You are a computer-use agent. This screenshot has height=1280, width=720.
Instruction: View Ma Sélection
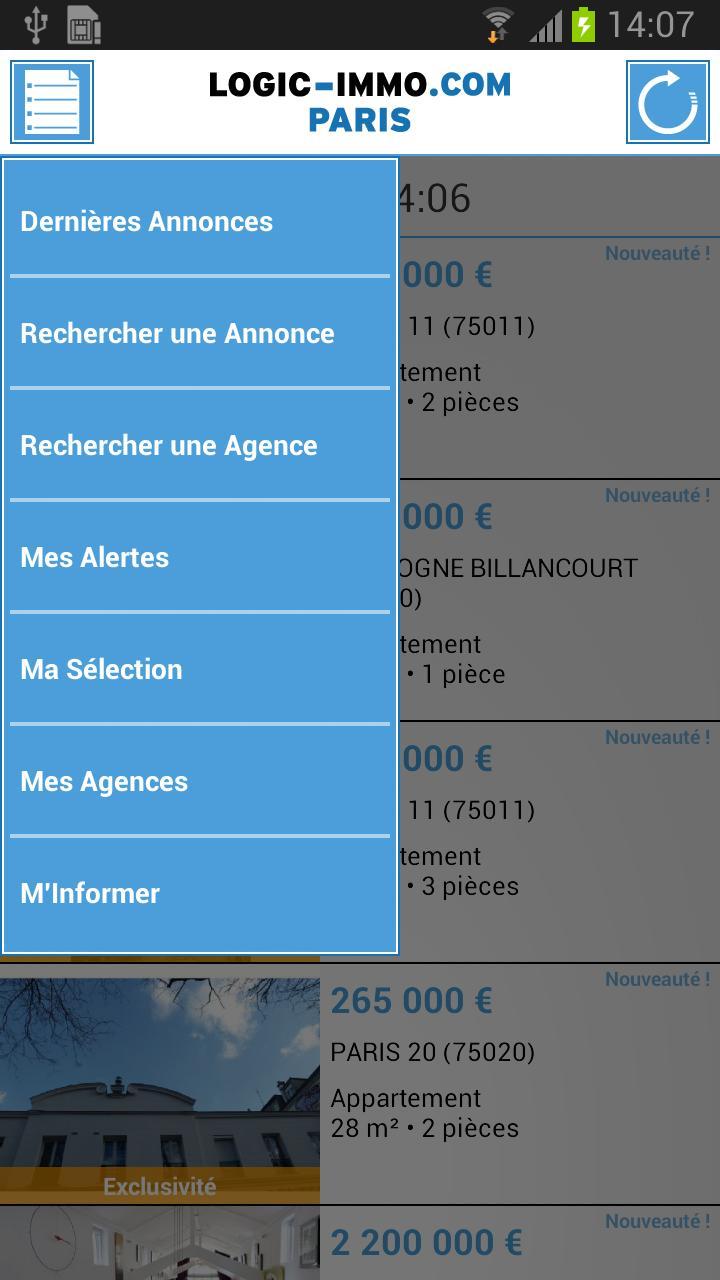200,669
